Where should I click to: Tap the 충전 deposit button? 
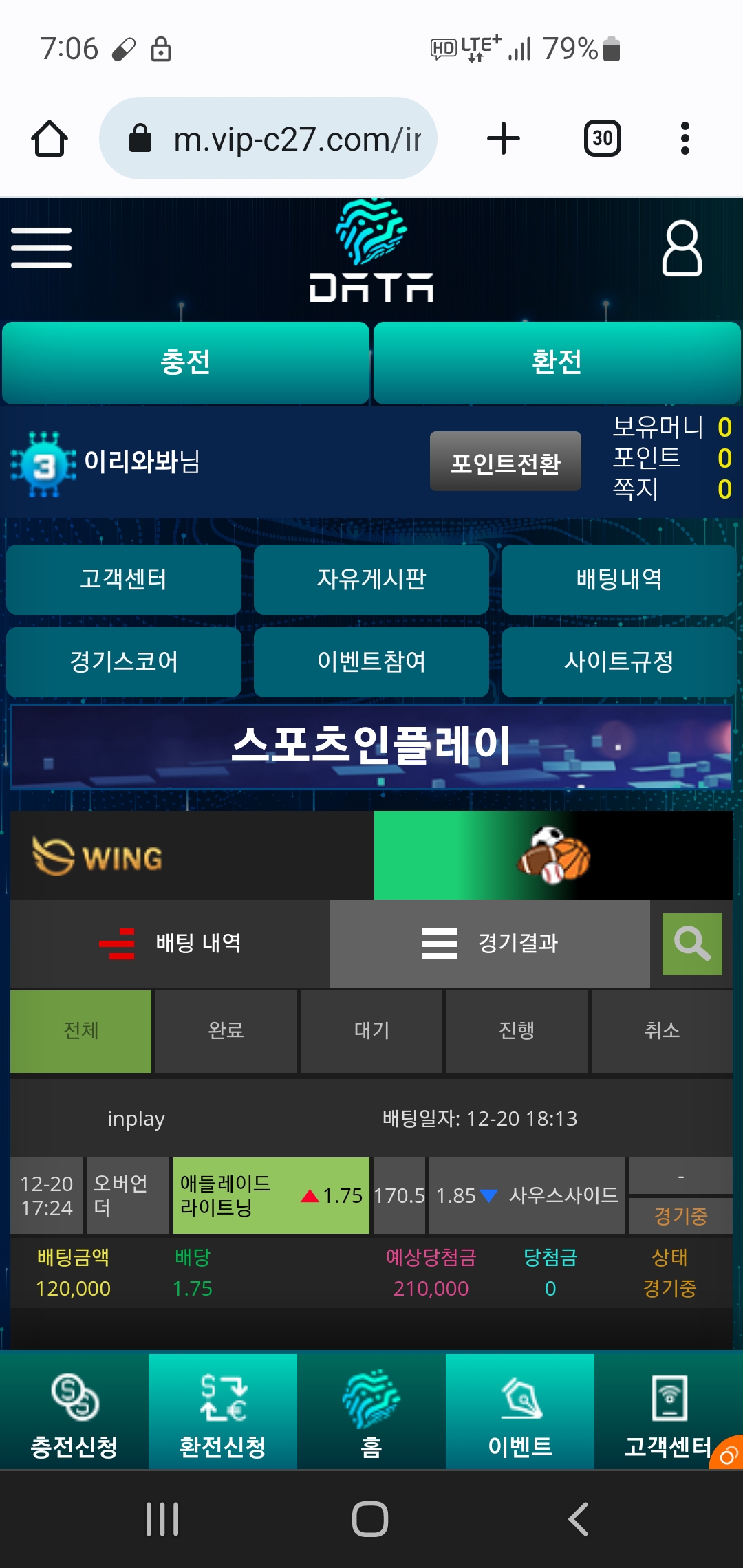pos(186,362)
